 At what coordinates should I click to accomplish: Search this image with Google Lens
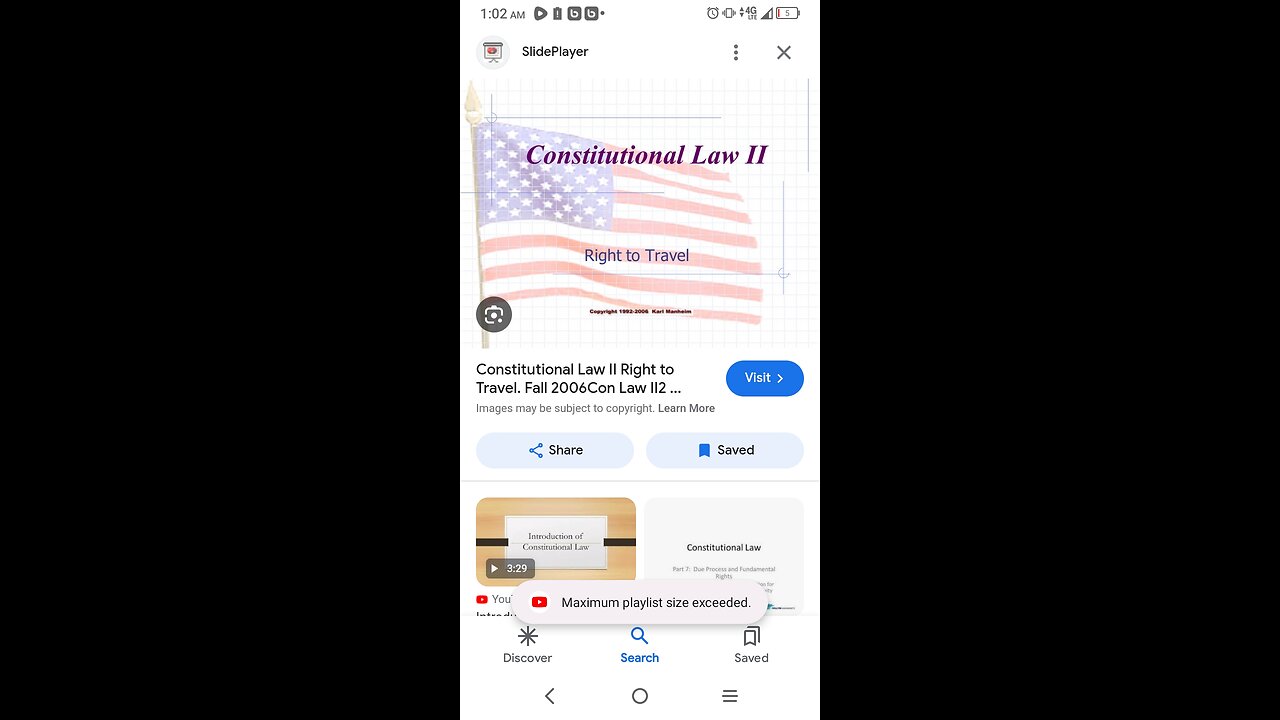pos(494,315)
